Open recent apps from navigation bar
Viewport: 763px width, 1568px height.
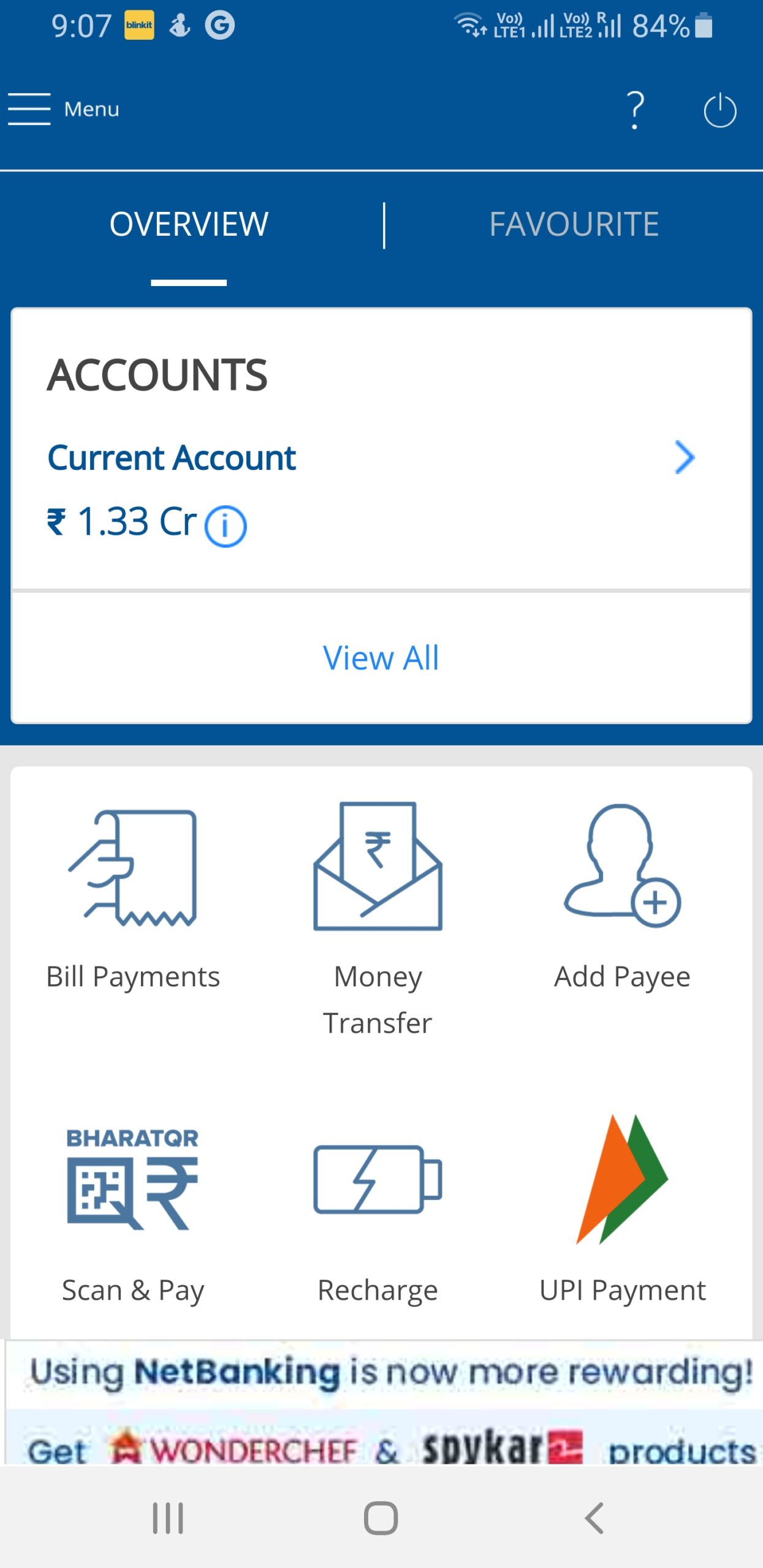coord(168,1518)
